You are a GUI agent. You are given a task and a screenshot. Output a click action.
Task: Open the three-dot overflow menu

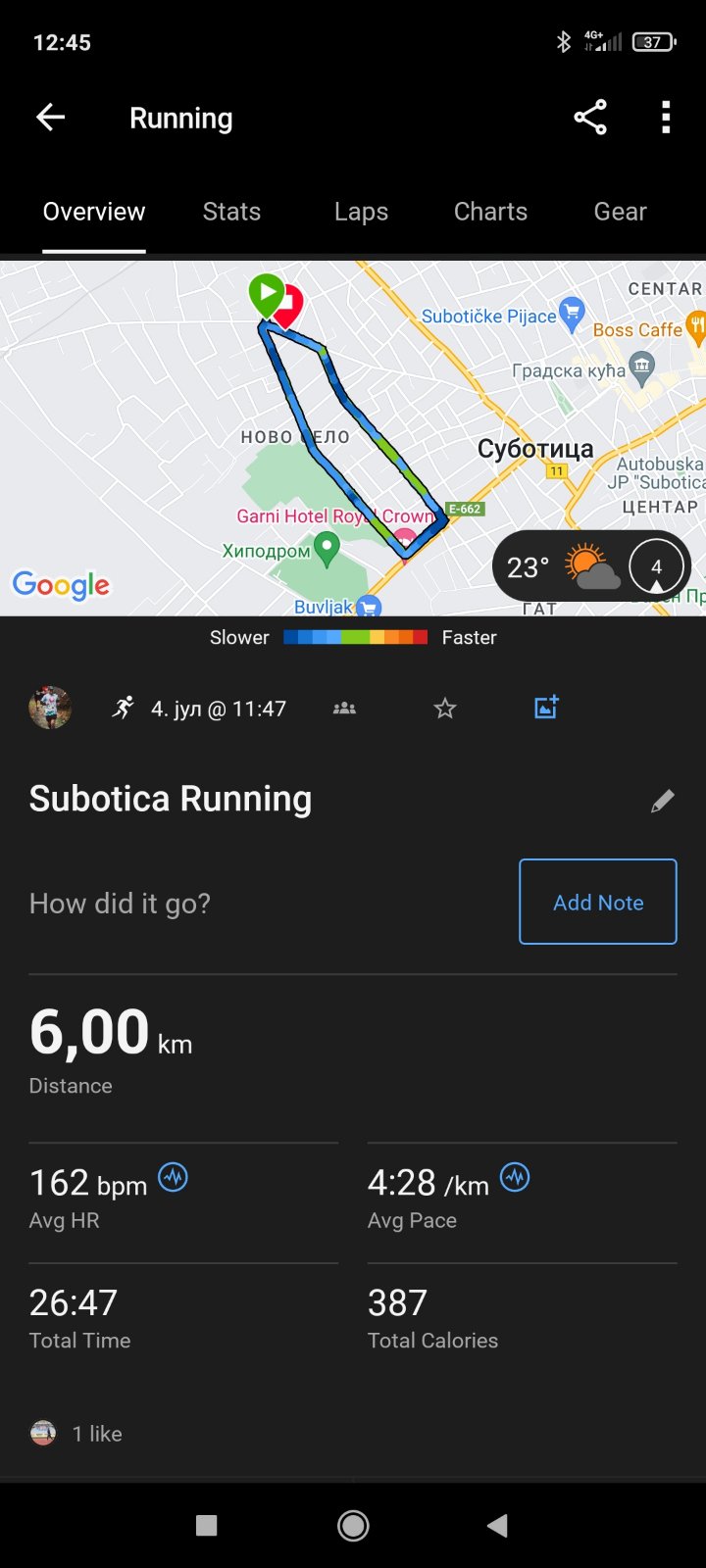click(666, 118)
